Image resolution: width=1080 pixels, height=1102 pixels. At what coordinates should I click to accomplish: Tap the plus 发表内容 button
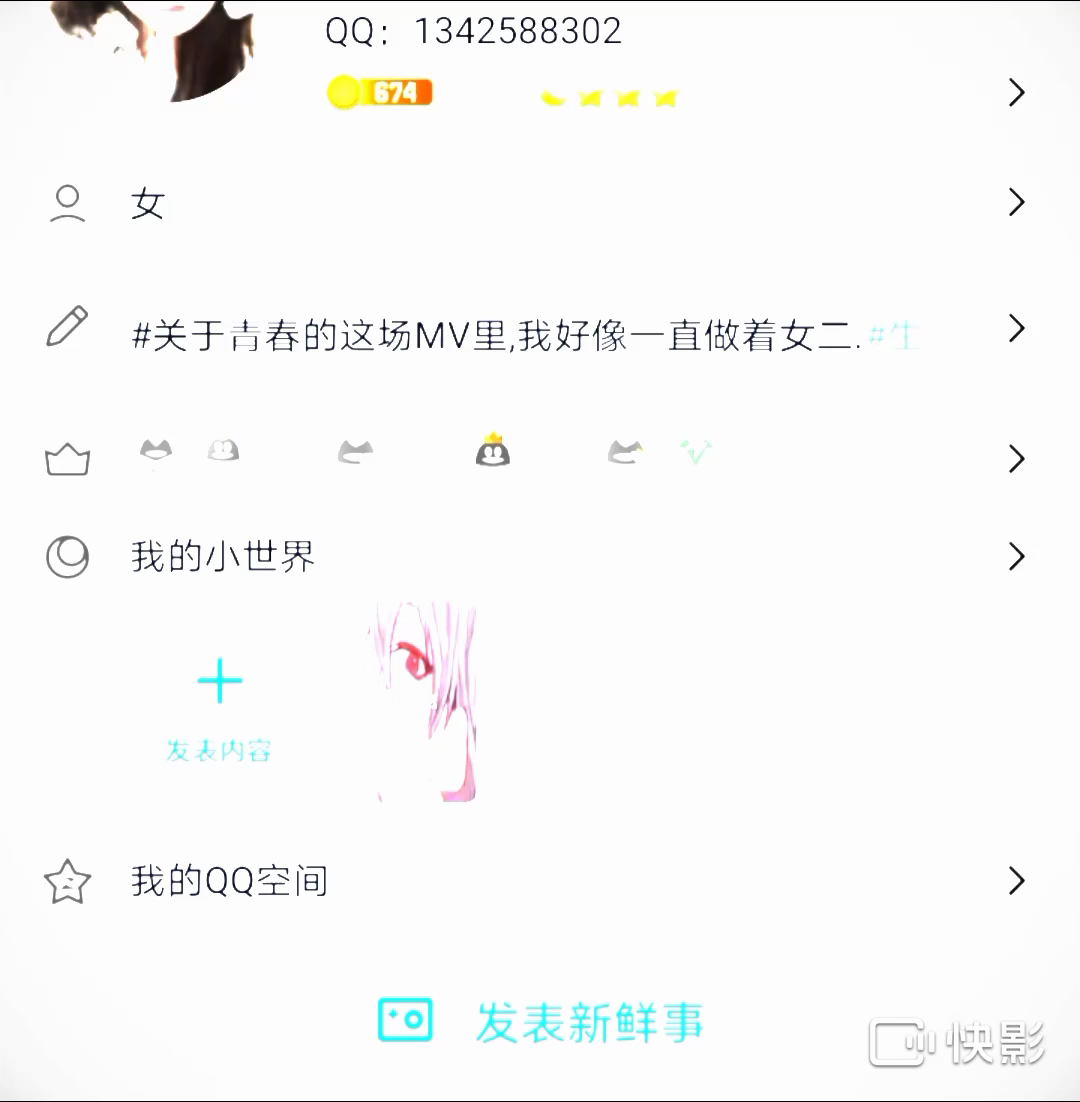(219, 706)
